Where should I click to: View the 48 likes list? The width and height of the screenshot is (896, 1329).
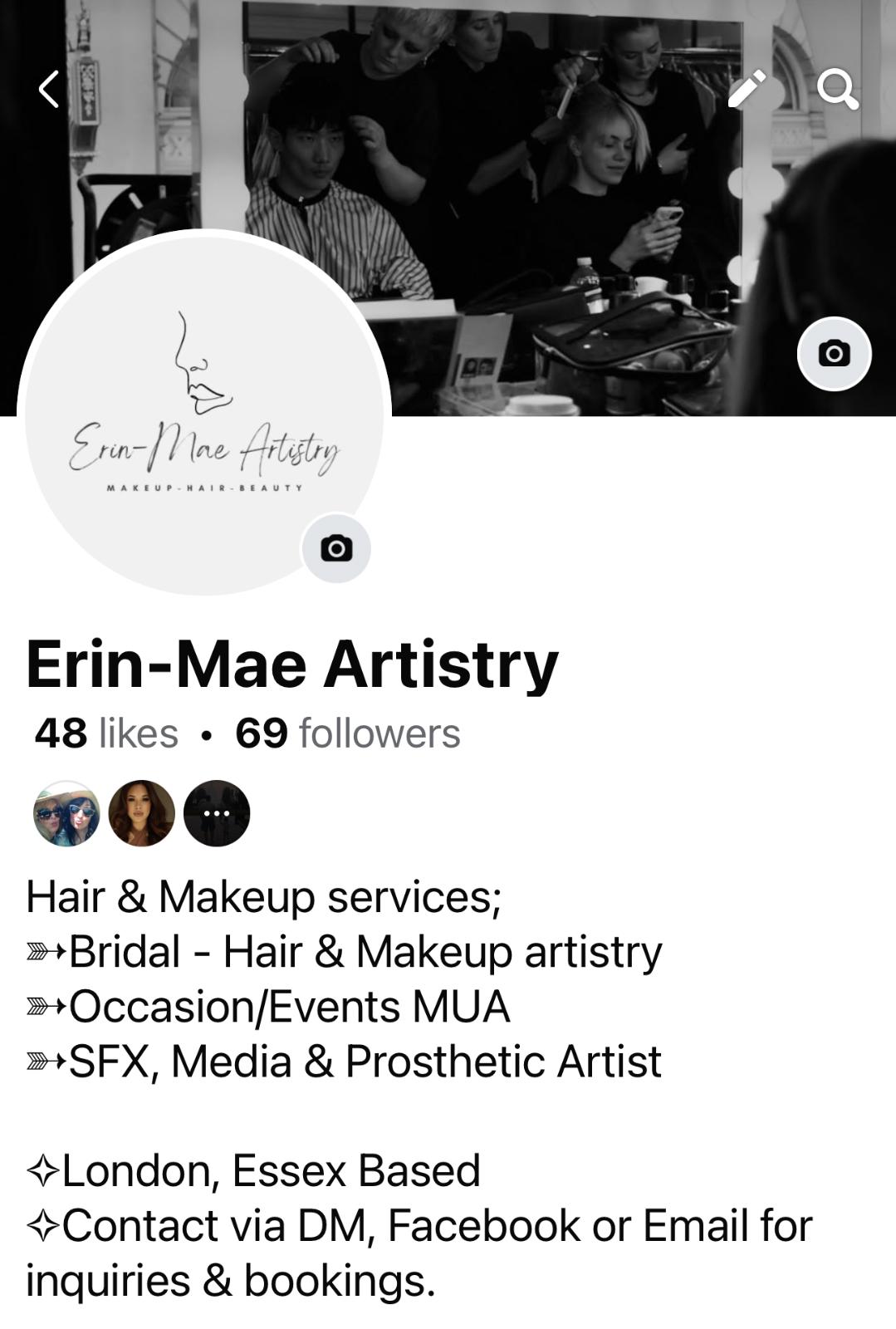pos(106,733)
